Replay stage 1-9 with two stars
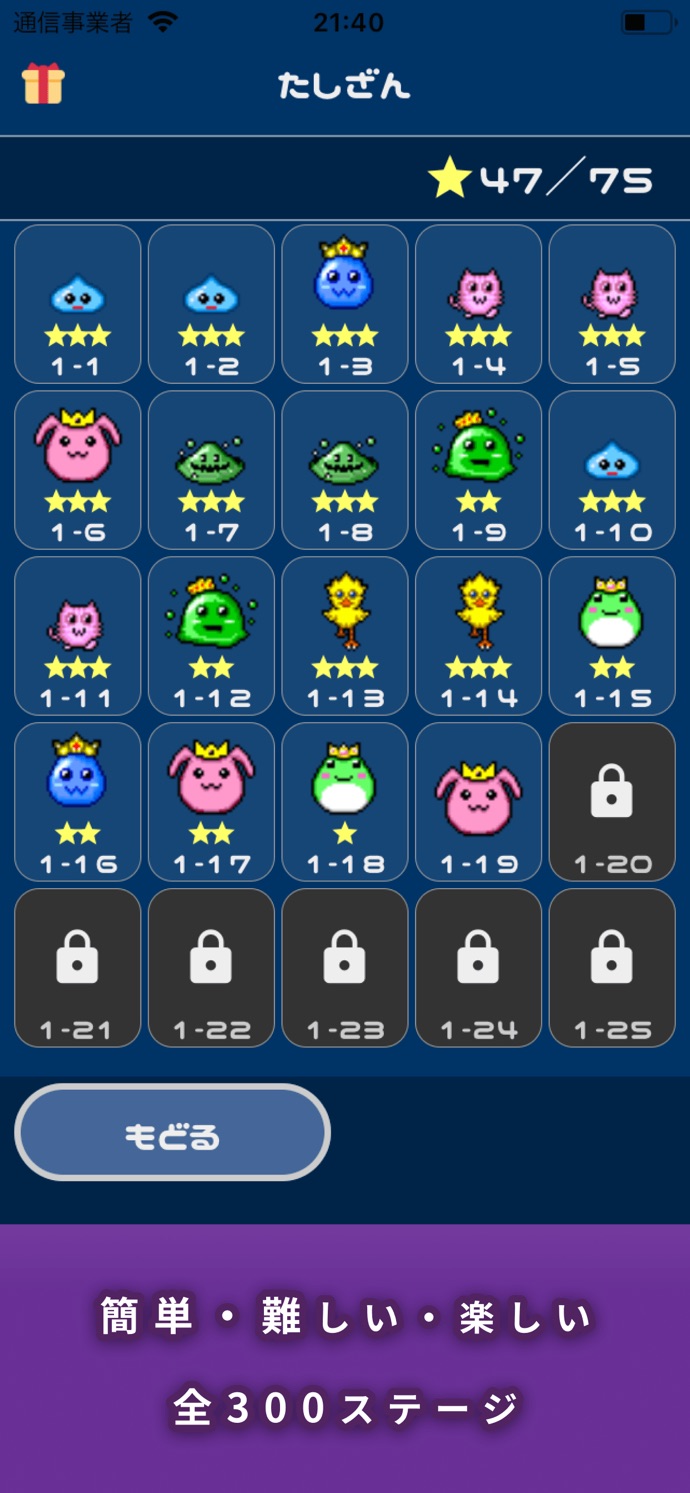The height and width of the screenshot is (1493, 690). click(x=478, y=470)
